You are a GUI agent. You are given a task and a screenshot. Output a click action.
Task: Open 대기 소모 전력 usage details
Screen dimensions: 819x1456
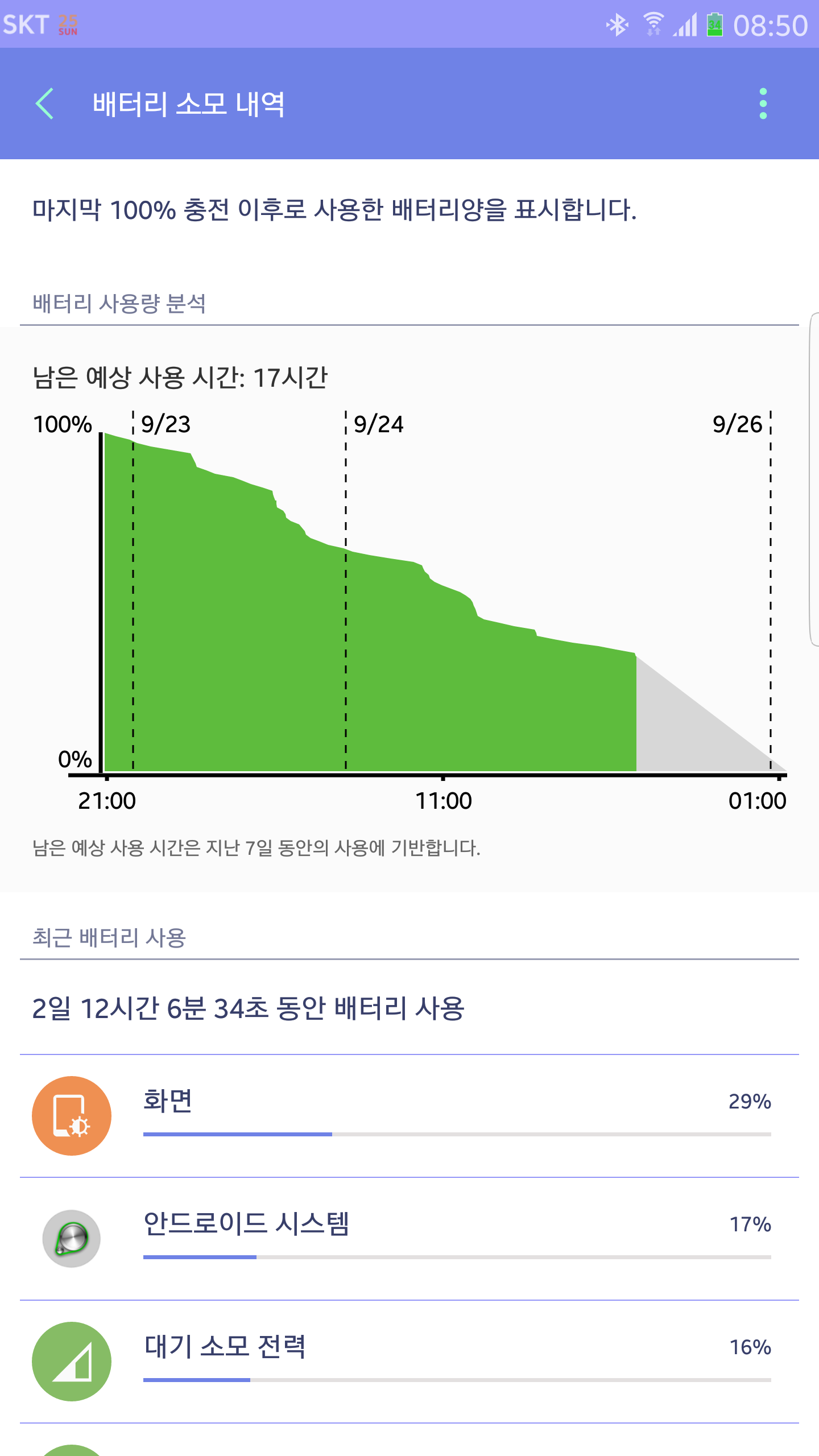(409, 1361)
